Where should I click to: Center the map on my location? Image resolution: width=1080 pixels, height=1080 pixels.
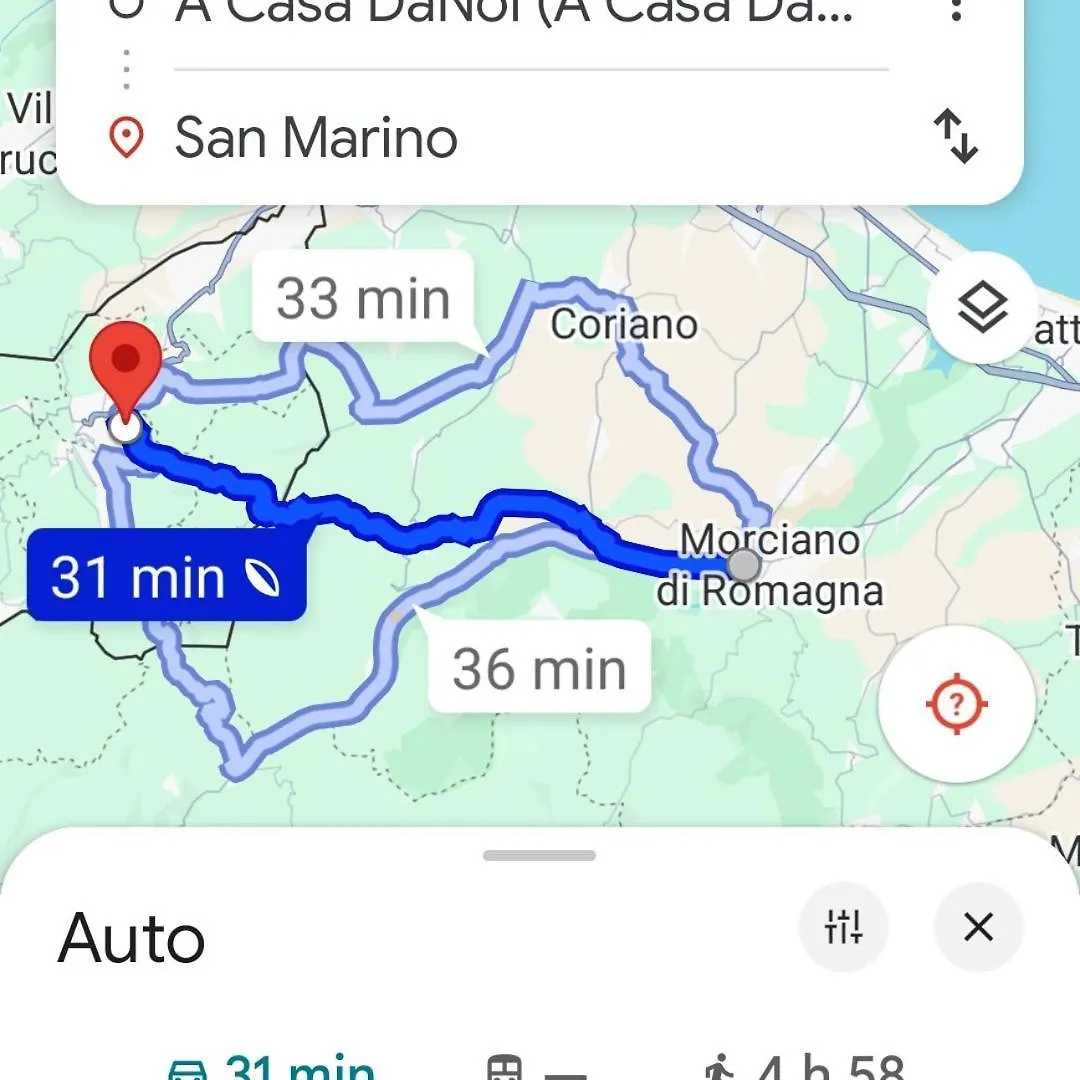956,704
